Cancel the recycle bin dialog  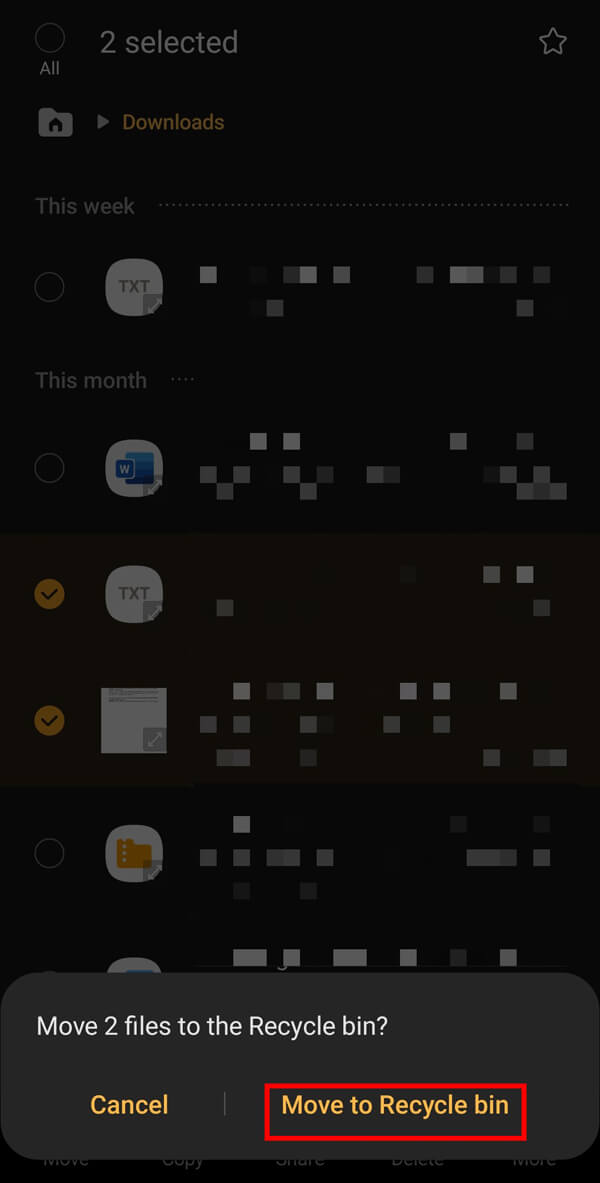point(129,1105)
